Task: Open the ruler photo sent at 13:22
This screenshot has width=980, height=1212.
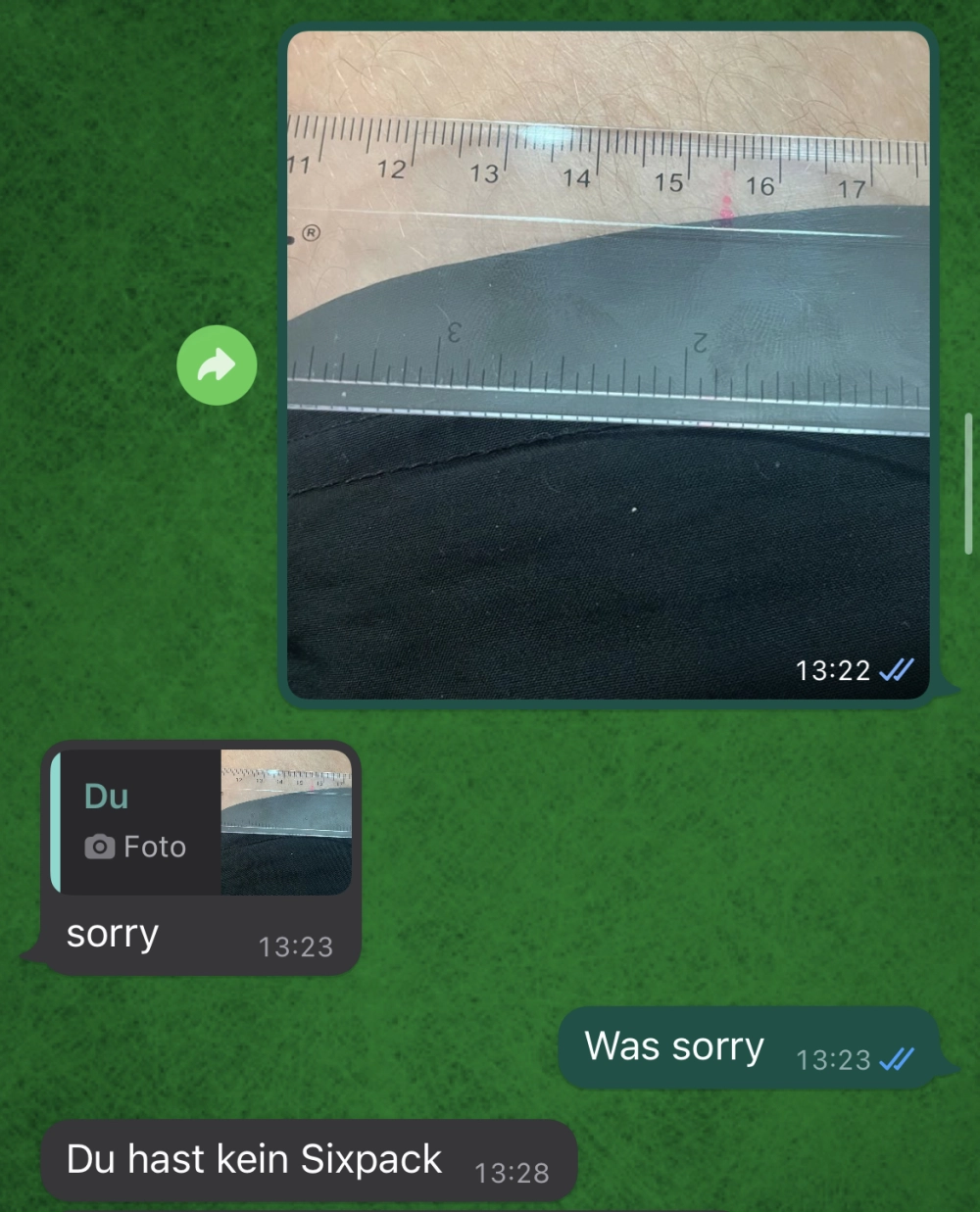Action: coord(608,364)
